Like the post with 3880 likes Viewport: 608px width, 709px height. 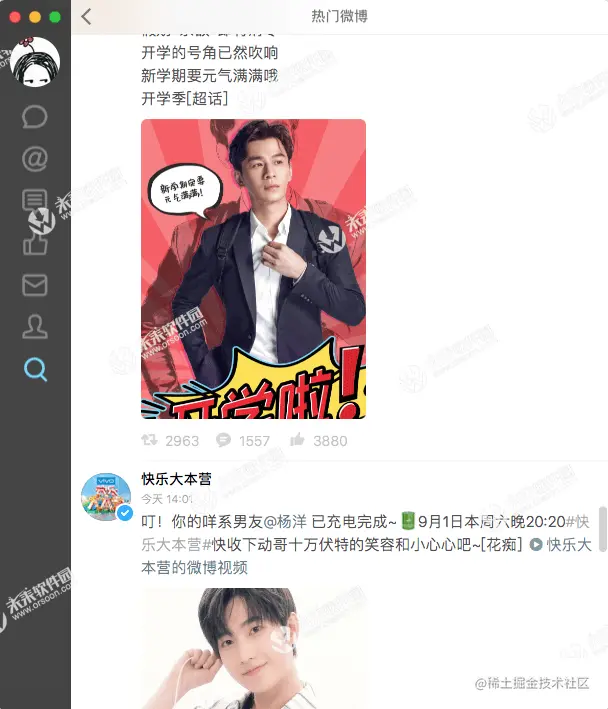point(318,440)
